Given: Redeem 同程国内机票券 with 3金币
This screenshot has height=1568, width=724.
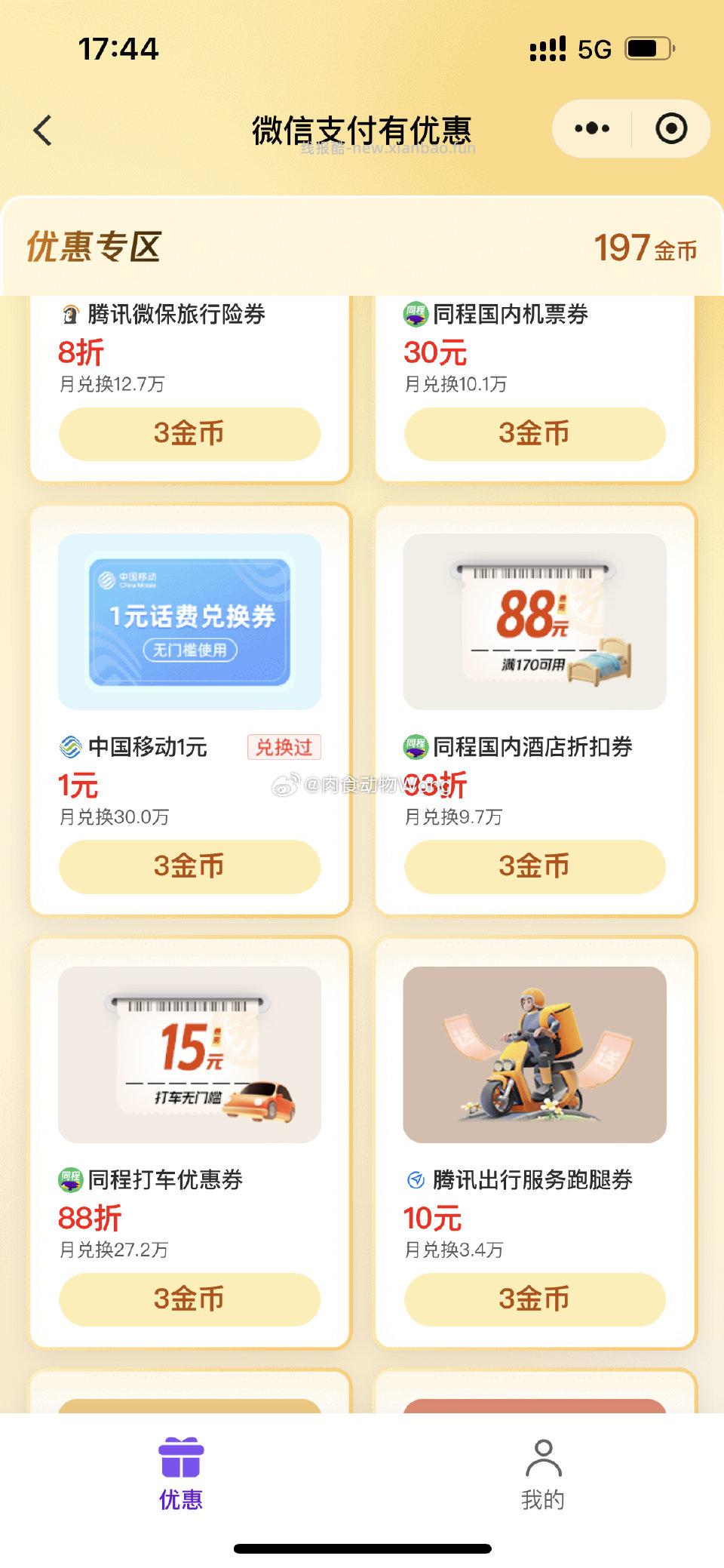Looking at the screenshot, I should [x=534, y=433].
